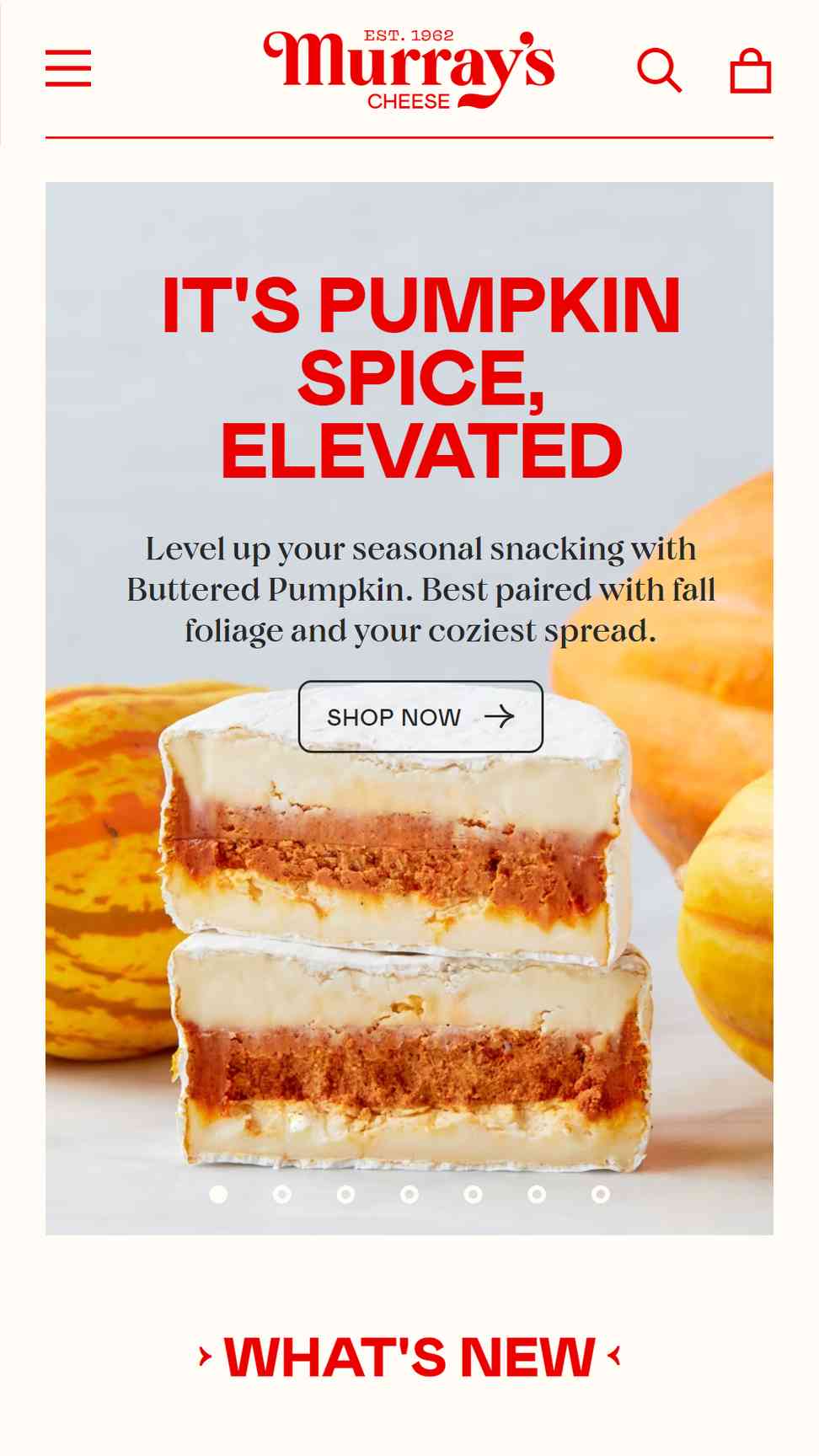The width and height of the screenshot is (819, 1456).
Task: Go to the Murray's Cheese homepage via the logo
Action: coord(409,69)
